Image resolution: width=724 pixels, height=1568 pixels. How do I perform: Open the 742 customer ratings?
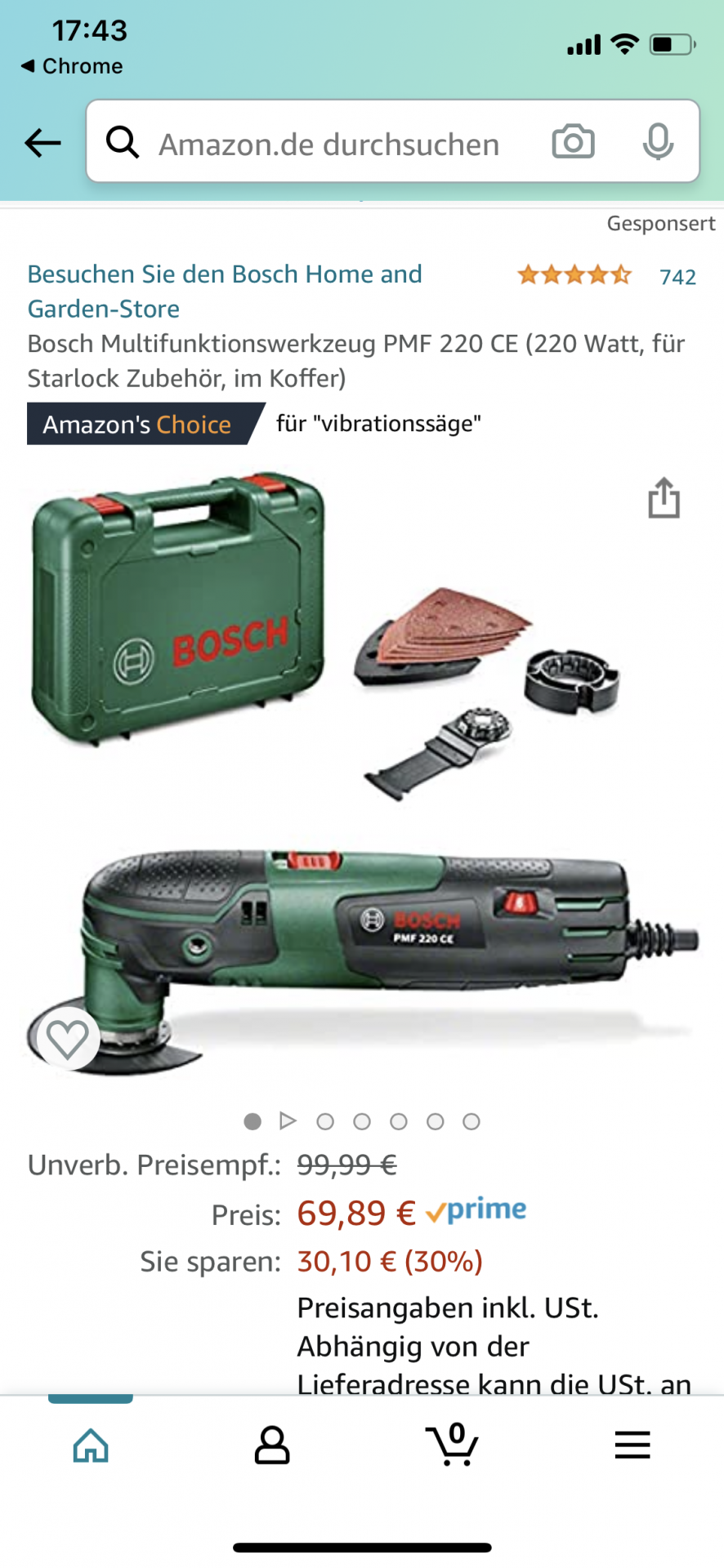[x=678, y=277]
